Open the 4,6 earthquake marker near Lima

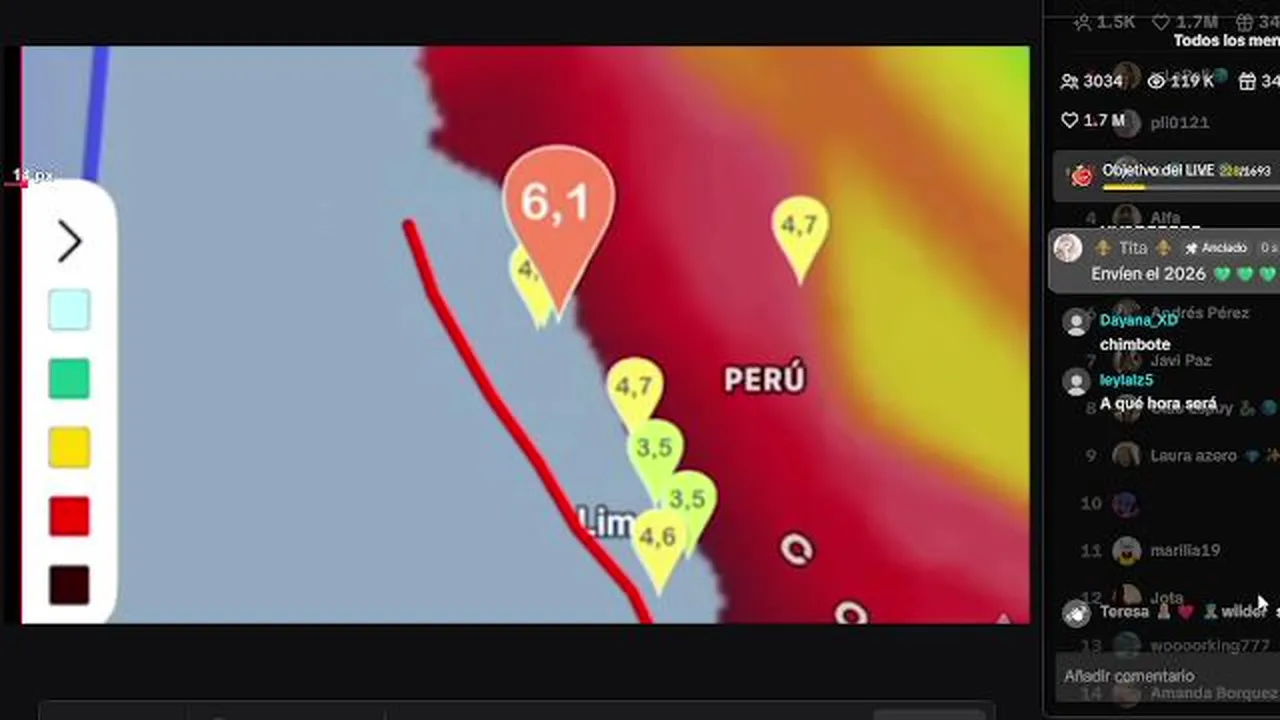(x=657, y=541)
